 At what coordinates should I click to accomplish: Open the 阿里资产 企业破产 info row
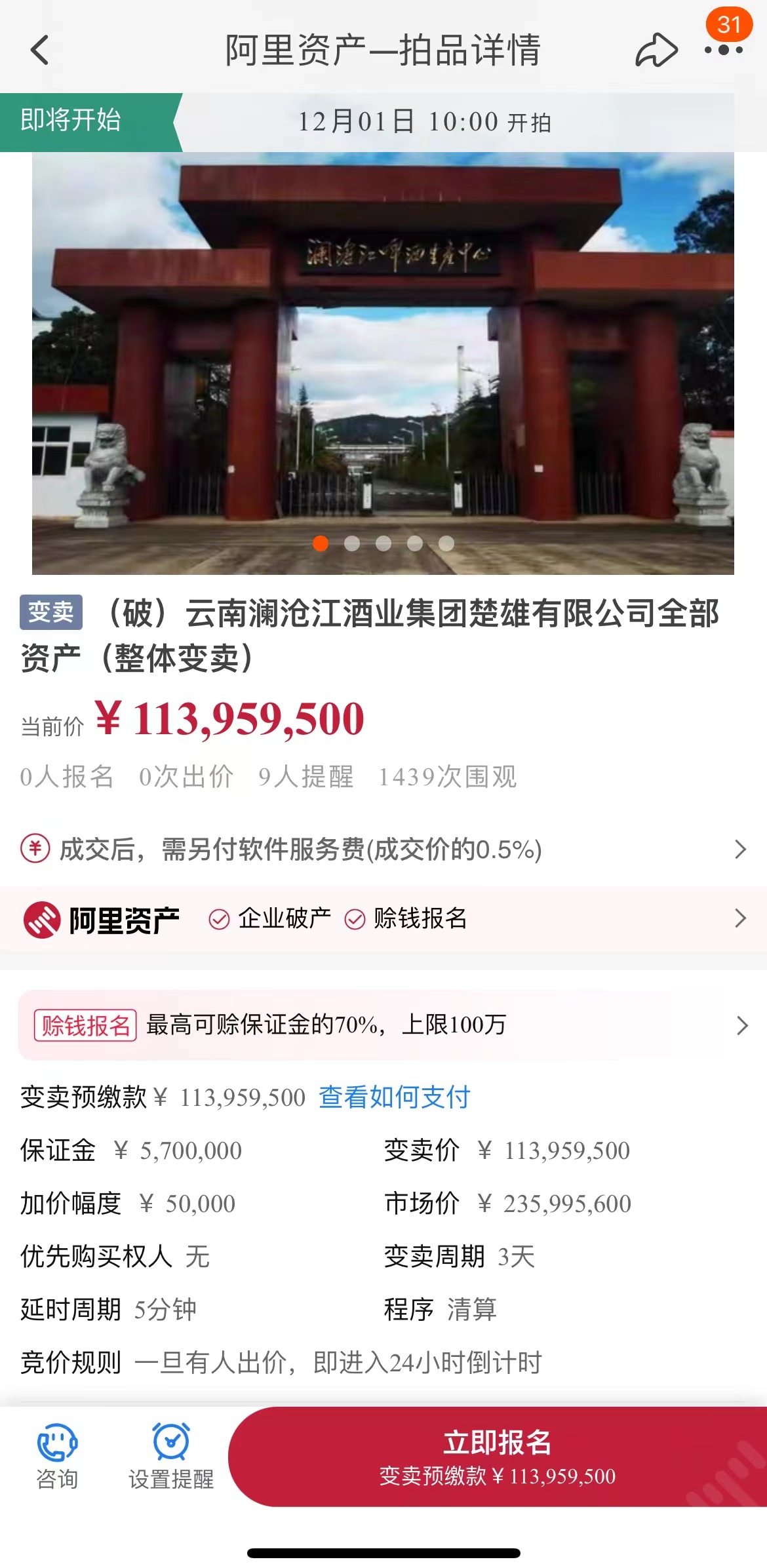(x=383, y=918)
